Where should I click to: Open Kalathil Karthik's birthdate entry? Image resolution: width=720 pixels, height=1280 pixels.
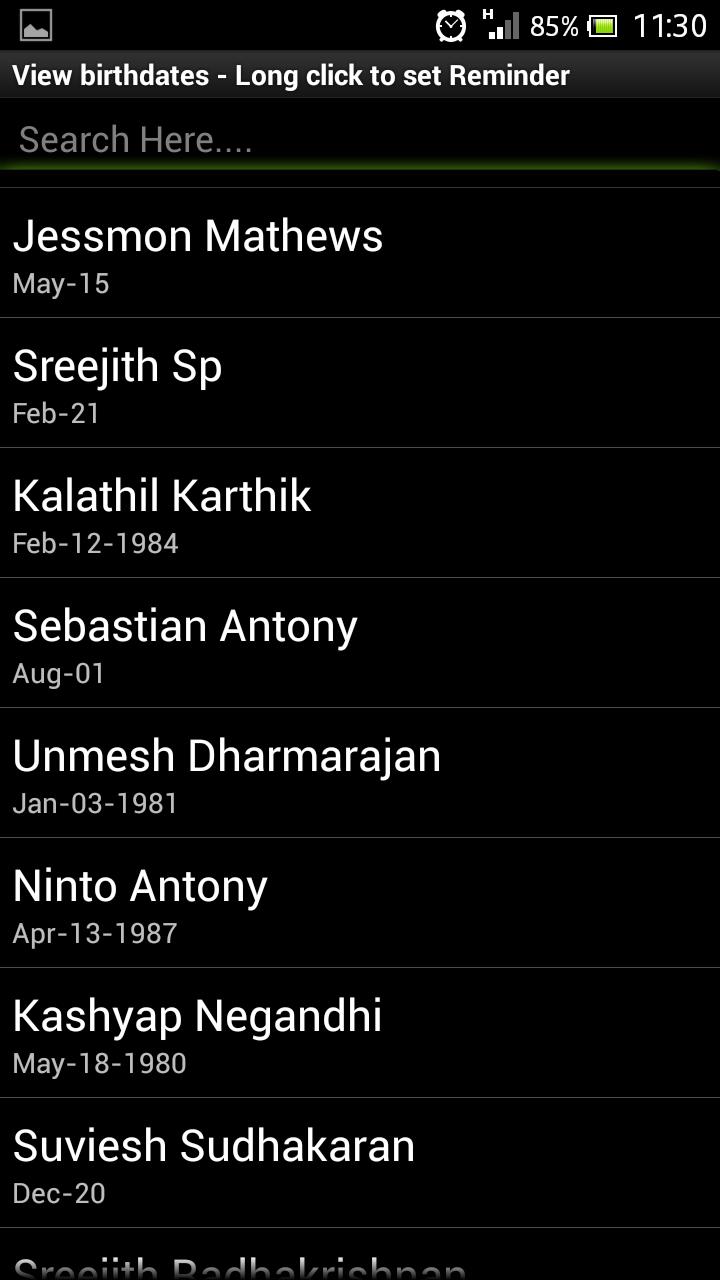360,514
